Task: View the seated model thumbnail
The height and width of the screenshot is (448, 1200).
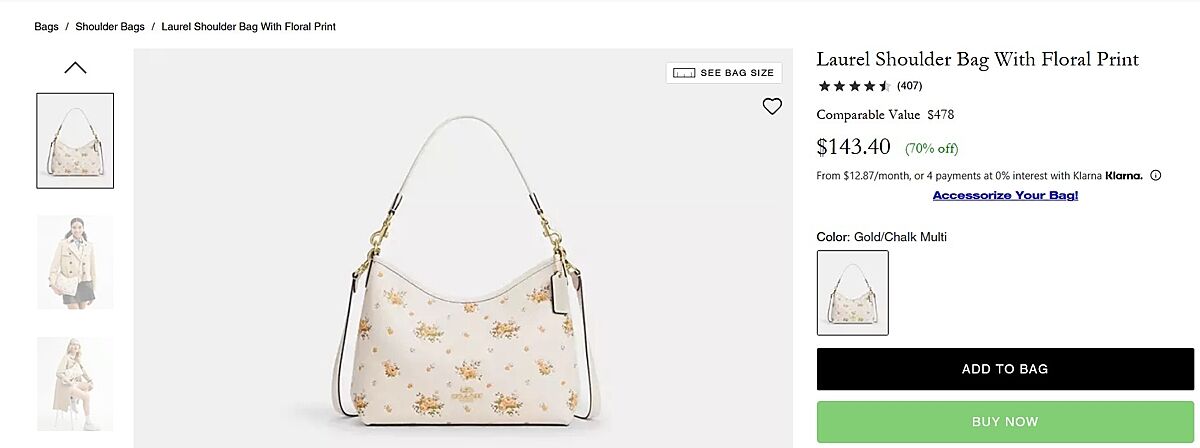Action: click(75, 384)
